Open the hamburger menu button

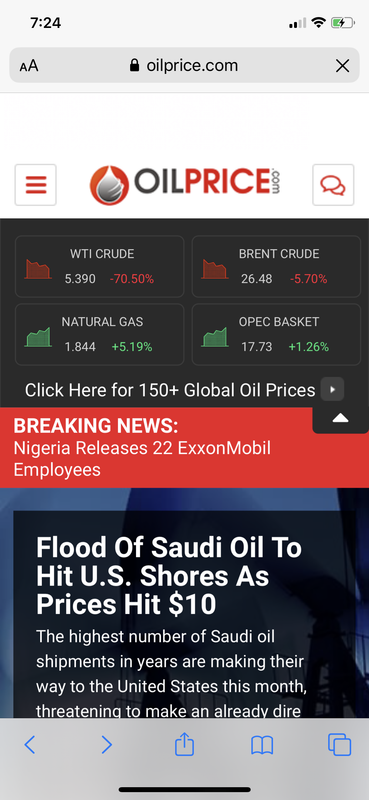[36, 185]
